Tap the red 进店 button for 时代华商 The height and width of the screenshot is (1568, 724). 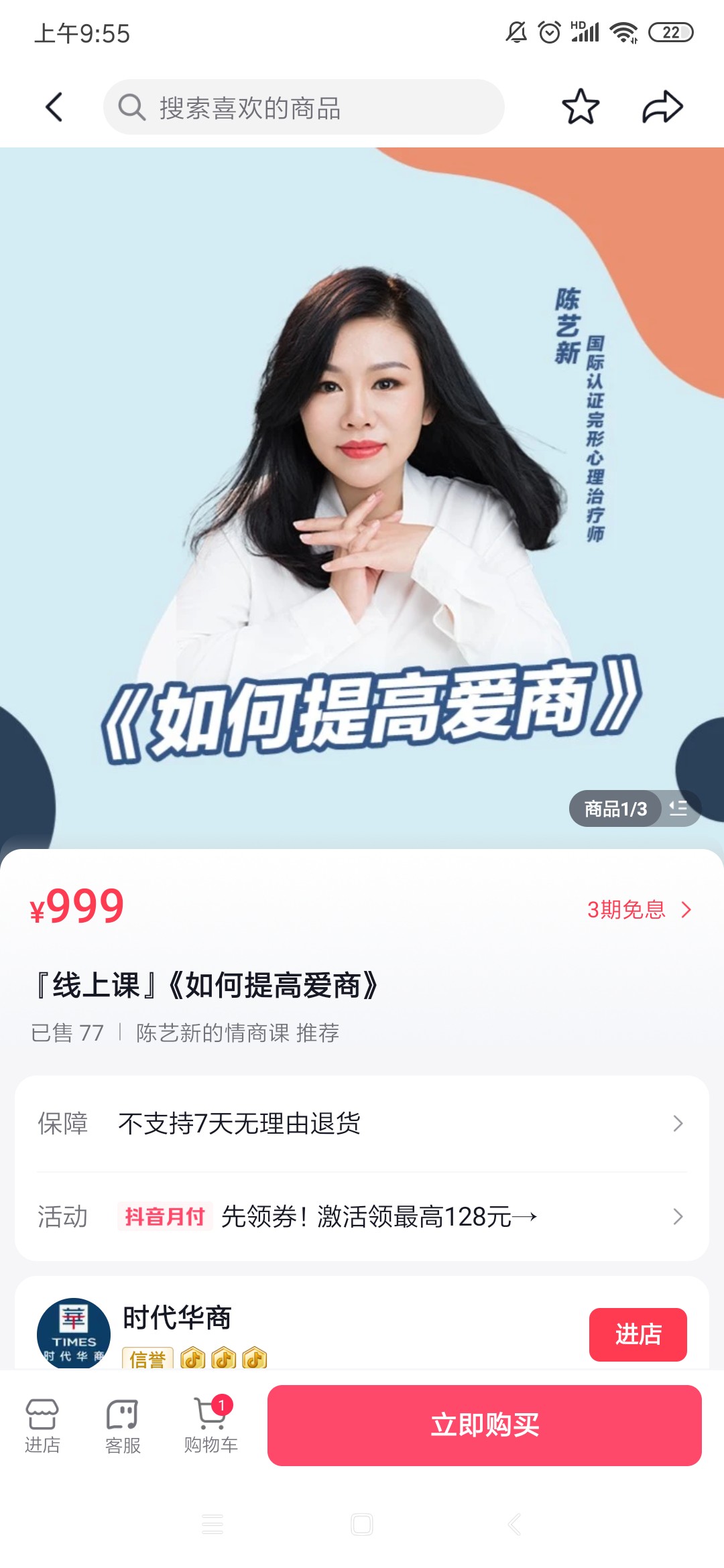coord(638,1334)
